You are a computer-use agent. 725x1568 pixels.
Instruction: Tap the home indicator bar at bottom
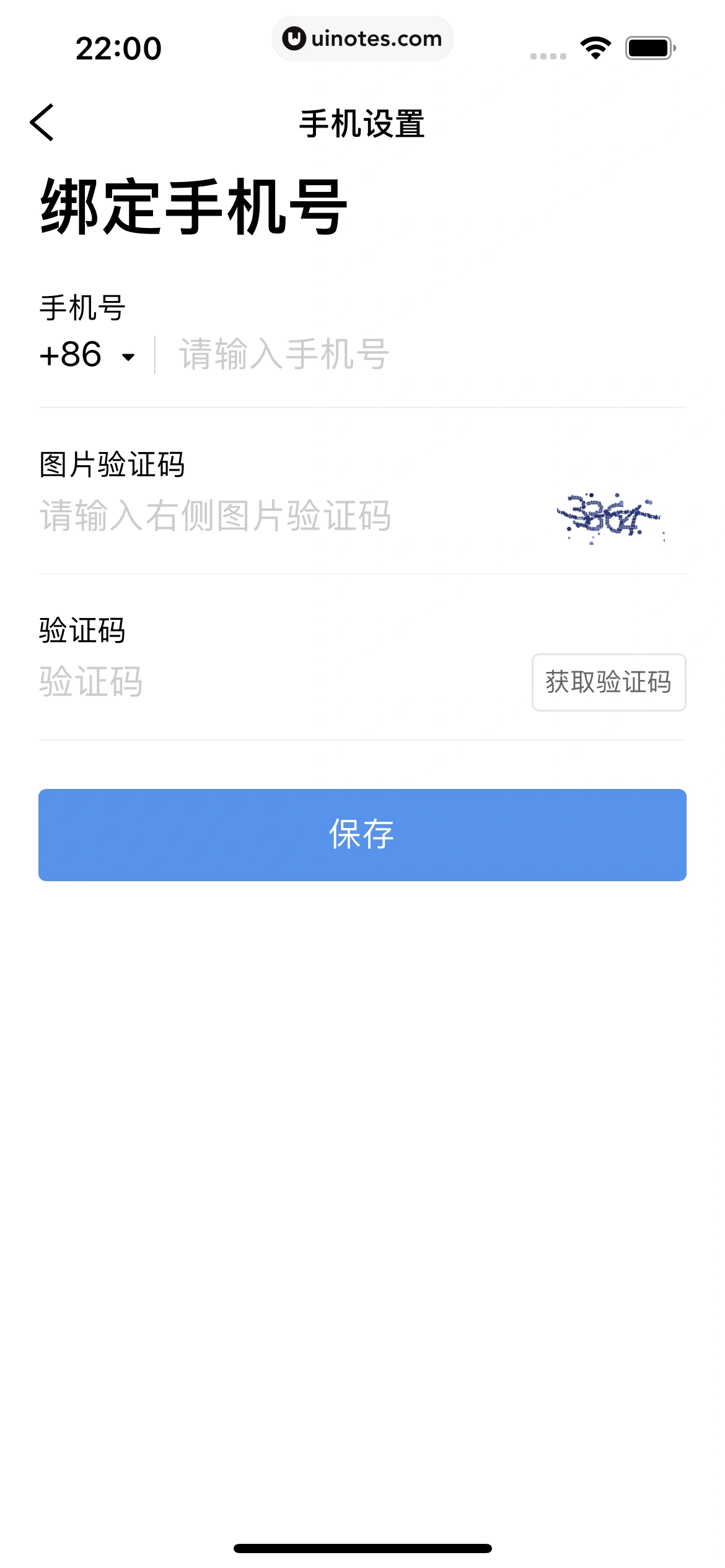tap(362, 1548)
